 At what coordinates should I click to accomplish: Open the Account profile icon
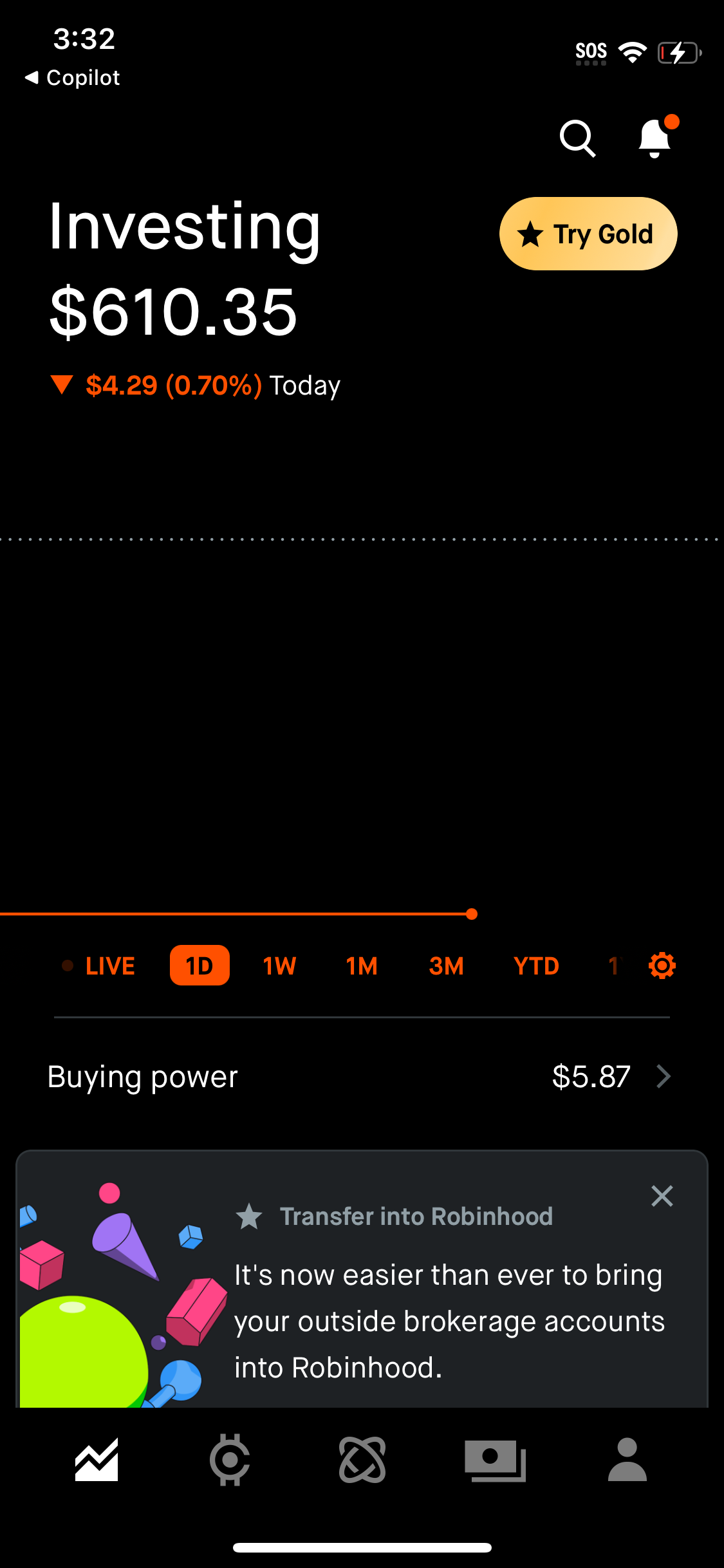(x=627, y=1460)
